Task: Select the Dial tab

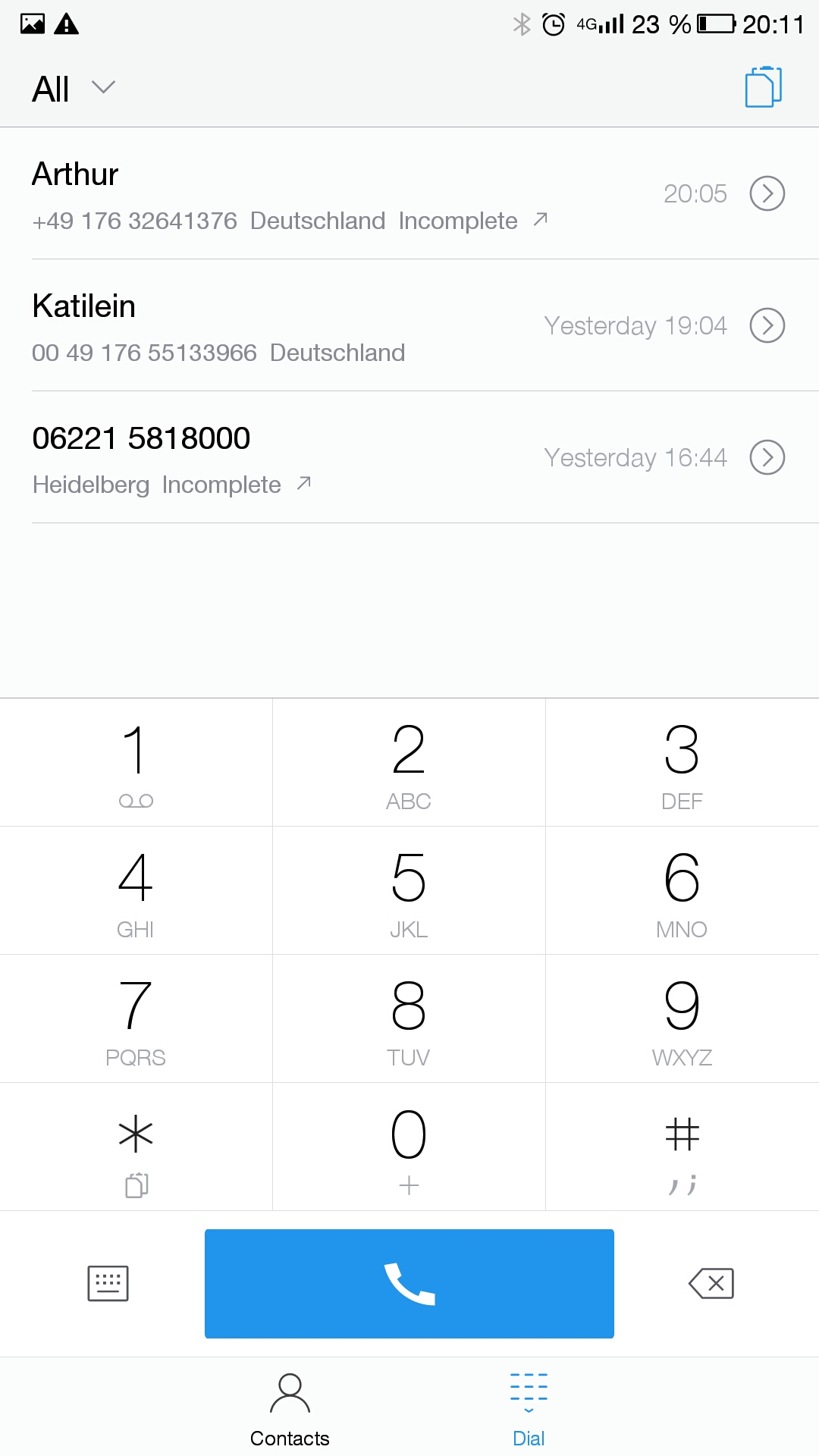Action: click(x=529, y=1410)
